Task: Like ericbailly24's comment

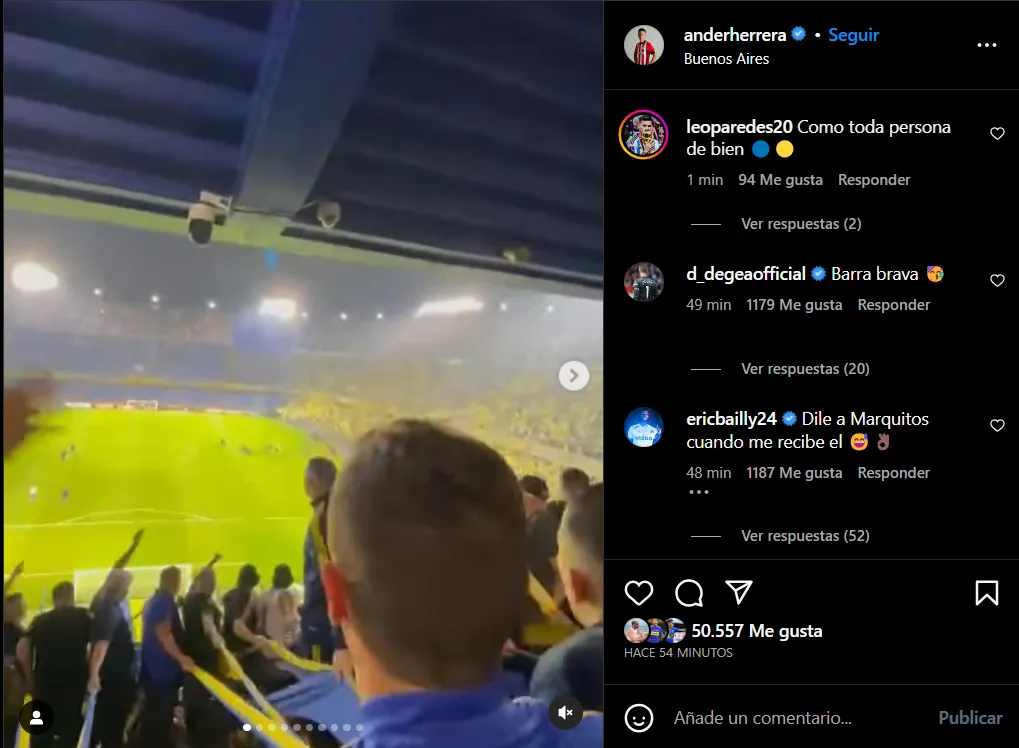Action: tap(996, 425)
